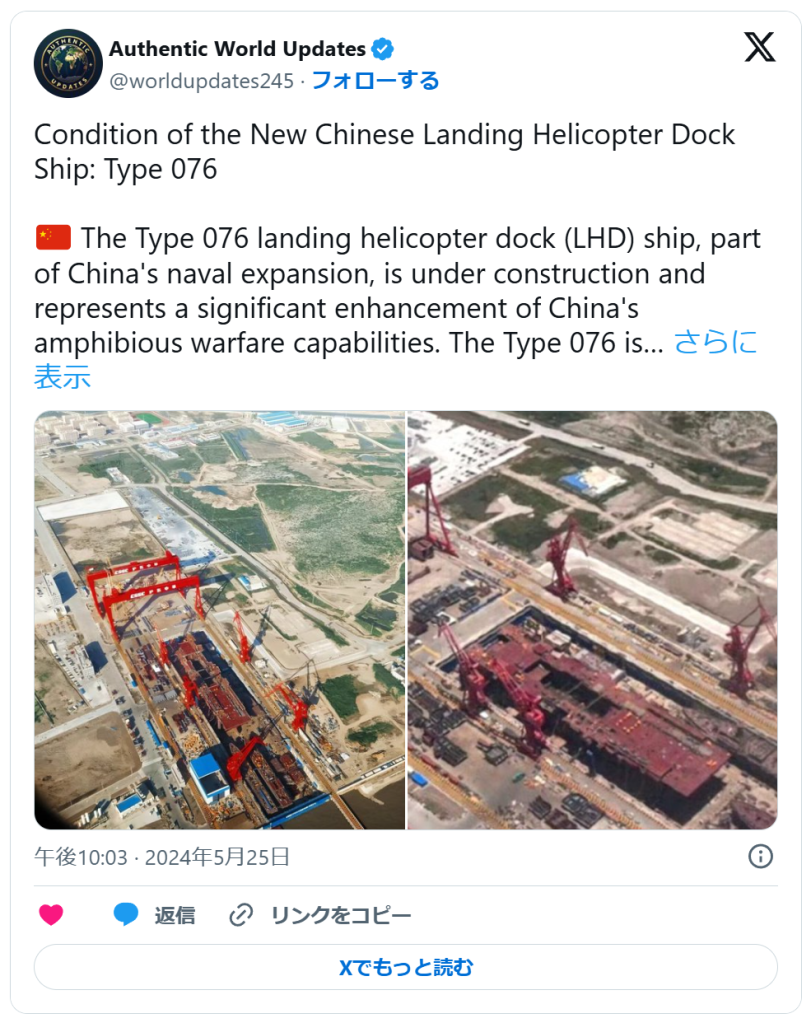Open the tweet timestamp link
This screenshot has height=1023, width=811.
tap(162, 856)
